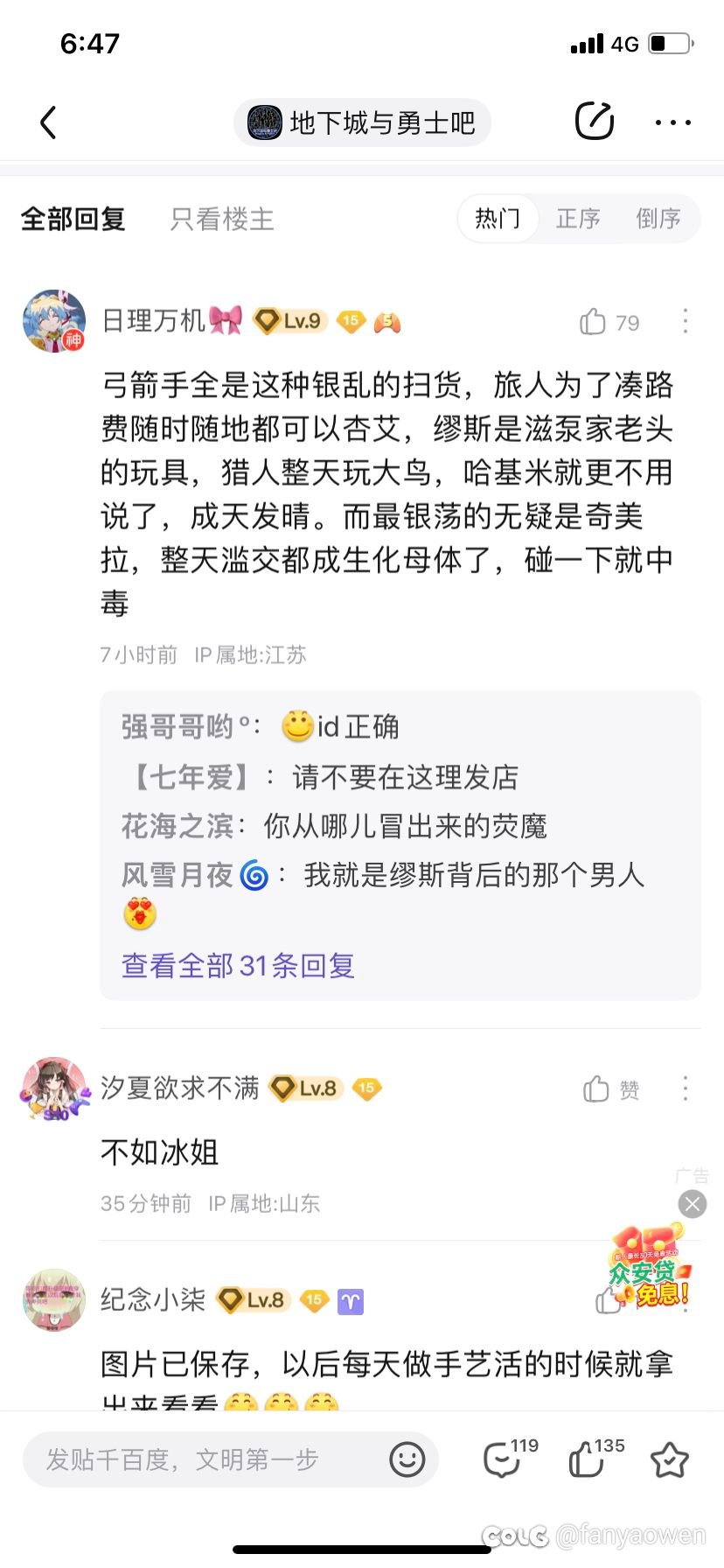Share this post with the share icon
The width and height of the screenshot is (724, 1568).
595,121
